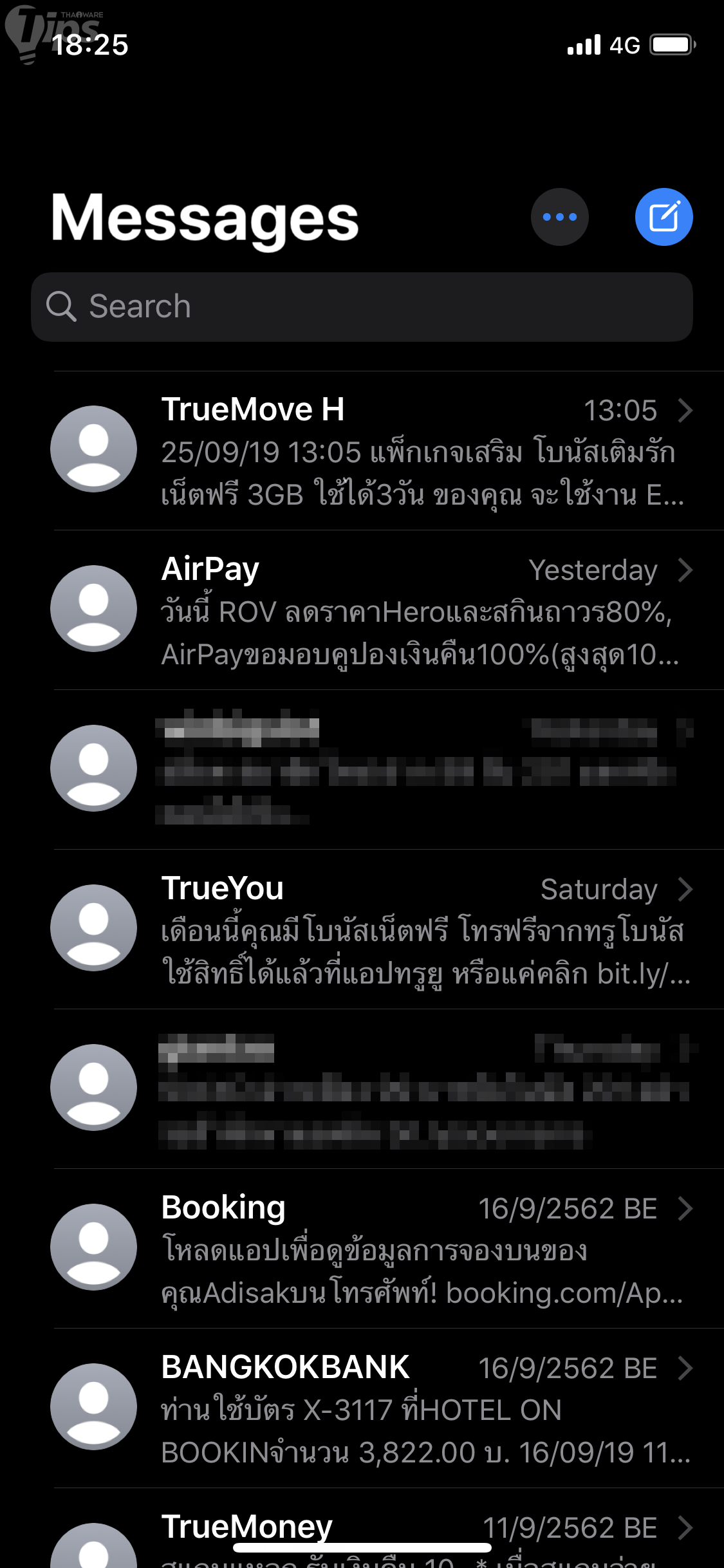Open the three-dot more options button
Viewport: 724px width, 1568px height.
[559, 217]
